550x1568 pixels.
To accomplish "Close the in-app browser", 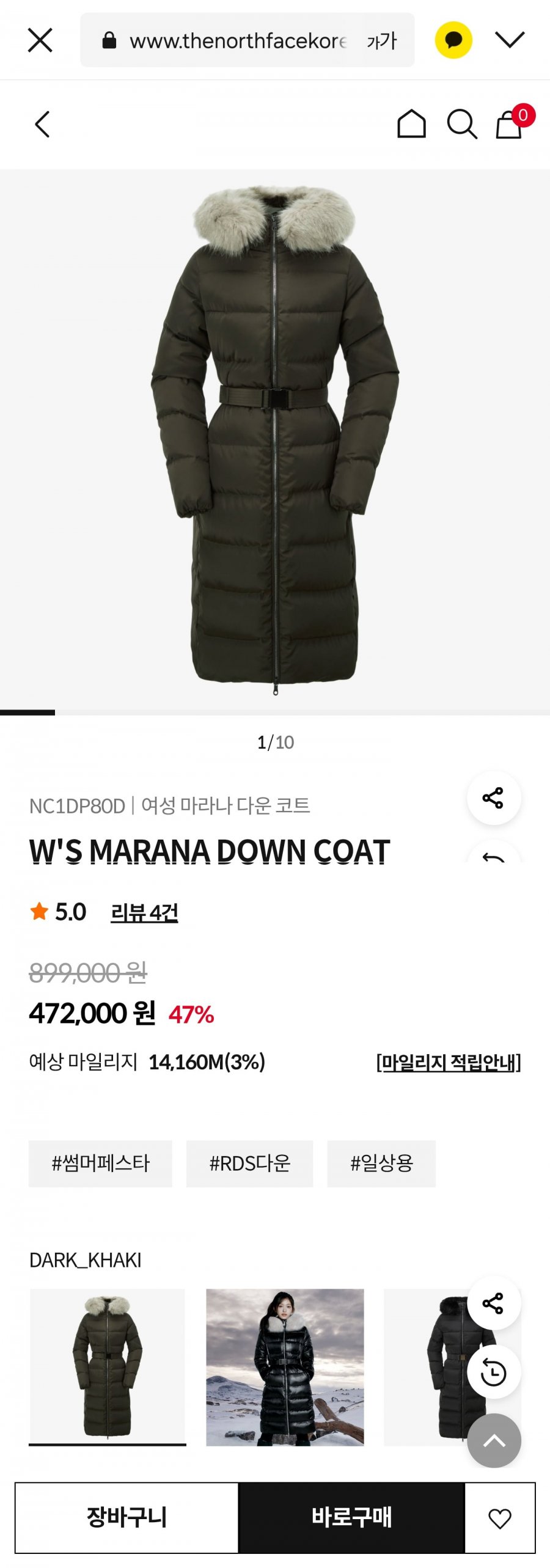I will (40, 40).
